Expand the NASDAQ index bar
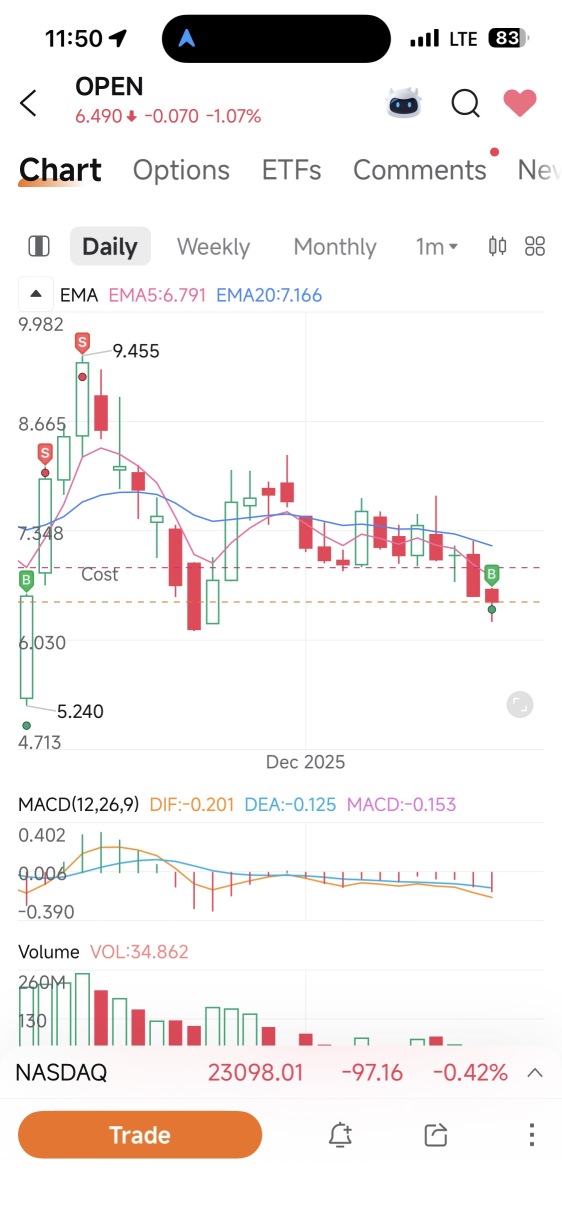The height and width of the screenshot is (1218, 562). (x=535, y=1073)
